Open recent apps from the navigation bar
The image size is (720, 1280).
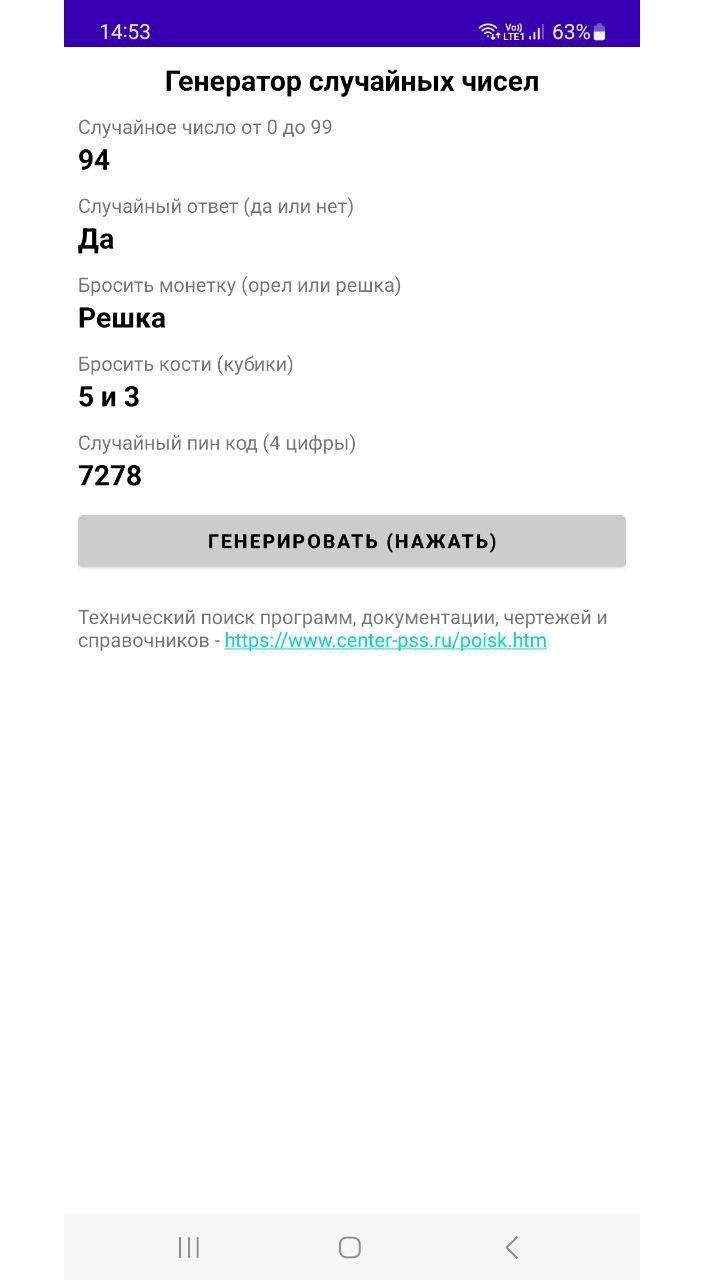point(188,1247)
